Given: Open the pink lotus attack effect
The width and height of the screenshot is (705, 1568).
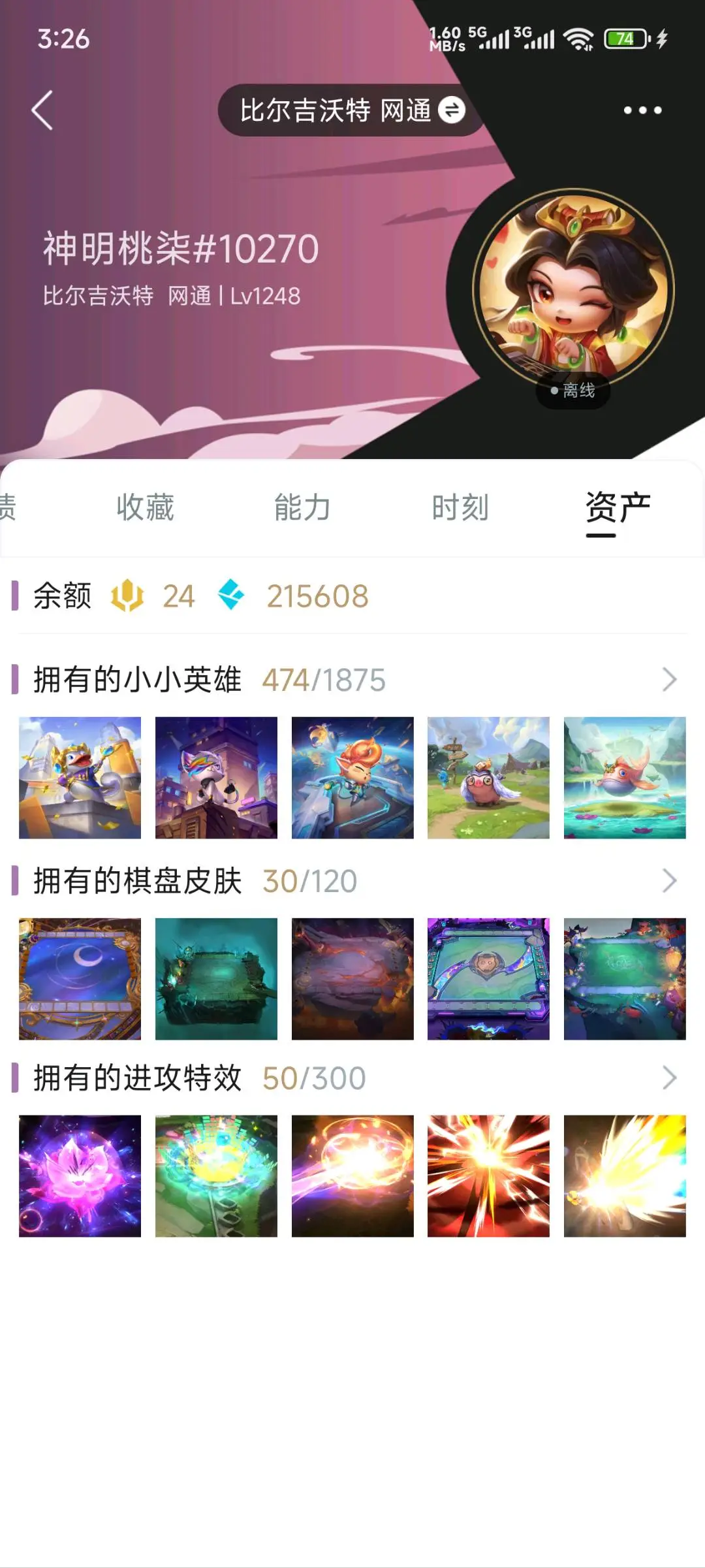Looking at the screenshot, I should pyautogui.click(x=80, y=1176).
